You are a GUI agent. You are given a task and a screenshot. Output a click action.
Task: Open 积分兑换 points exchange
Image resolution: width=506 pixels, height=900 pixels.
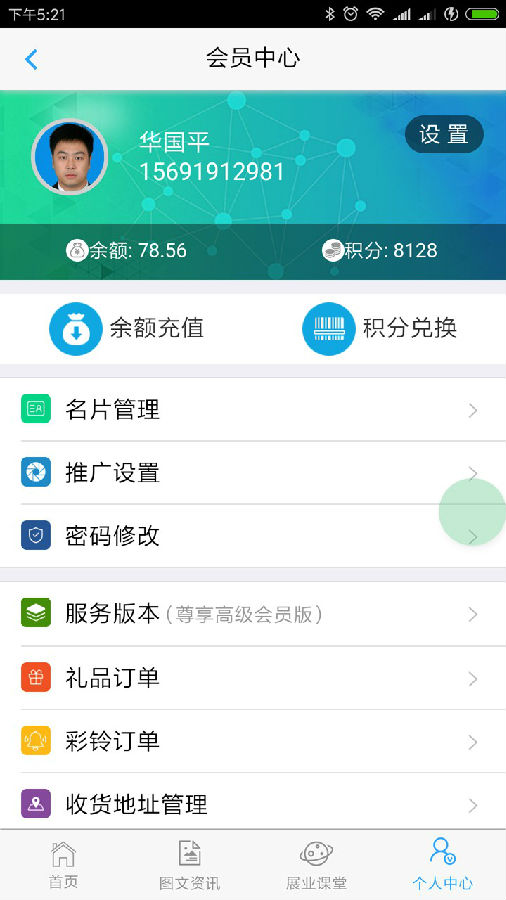(x=379, y=328)
